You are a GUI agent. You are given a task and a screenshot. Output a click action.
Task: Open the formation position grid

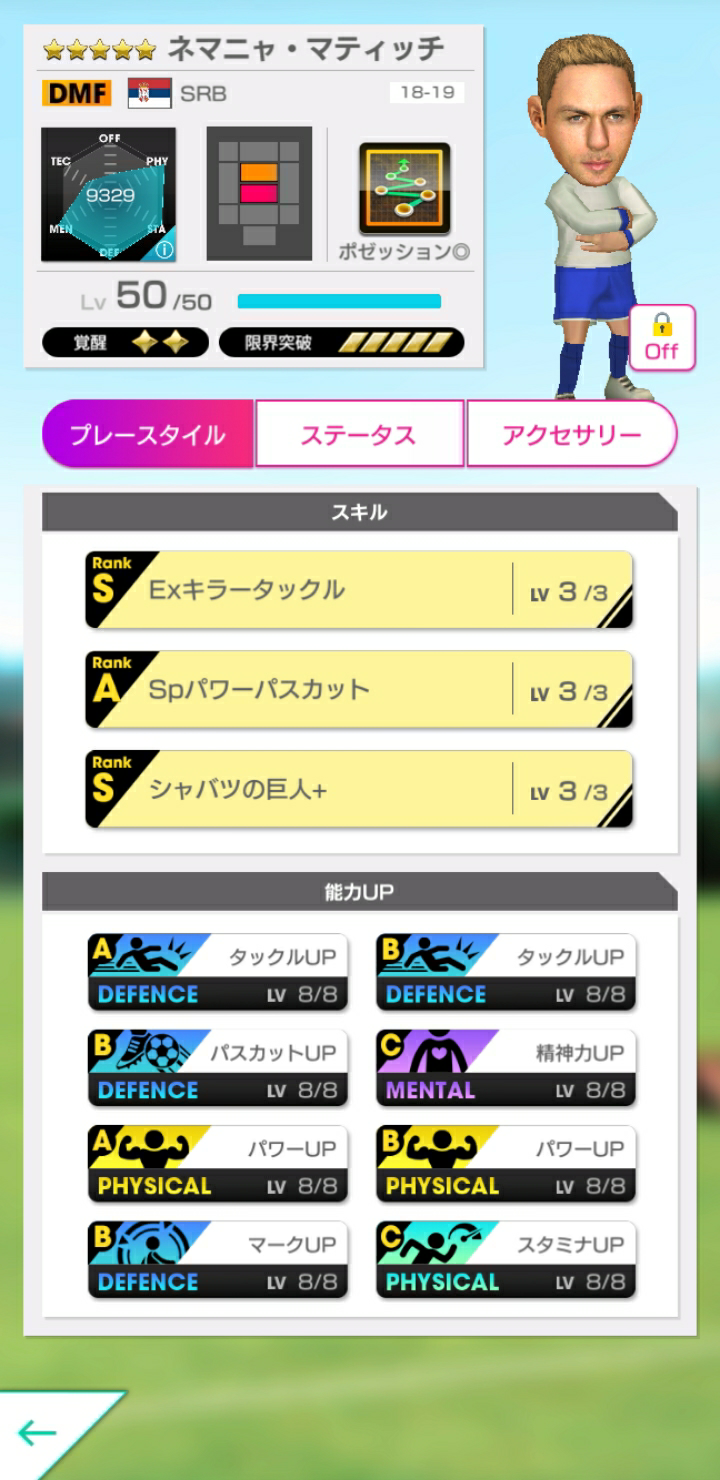(258, 190)
